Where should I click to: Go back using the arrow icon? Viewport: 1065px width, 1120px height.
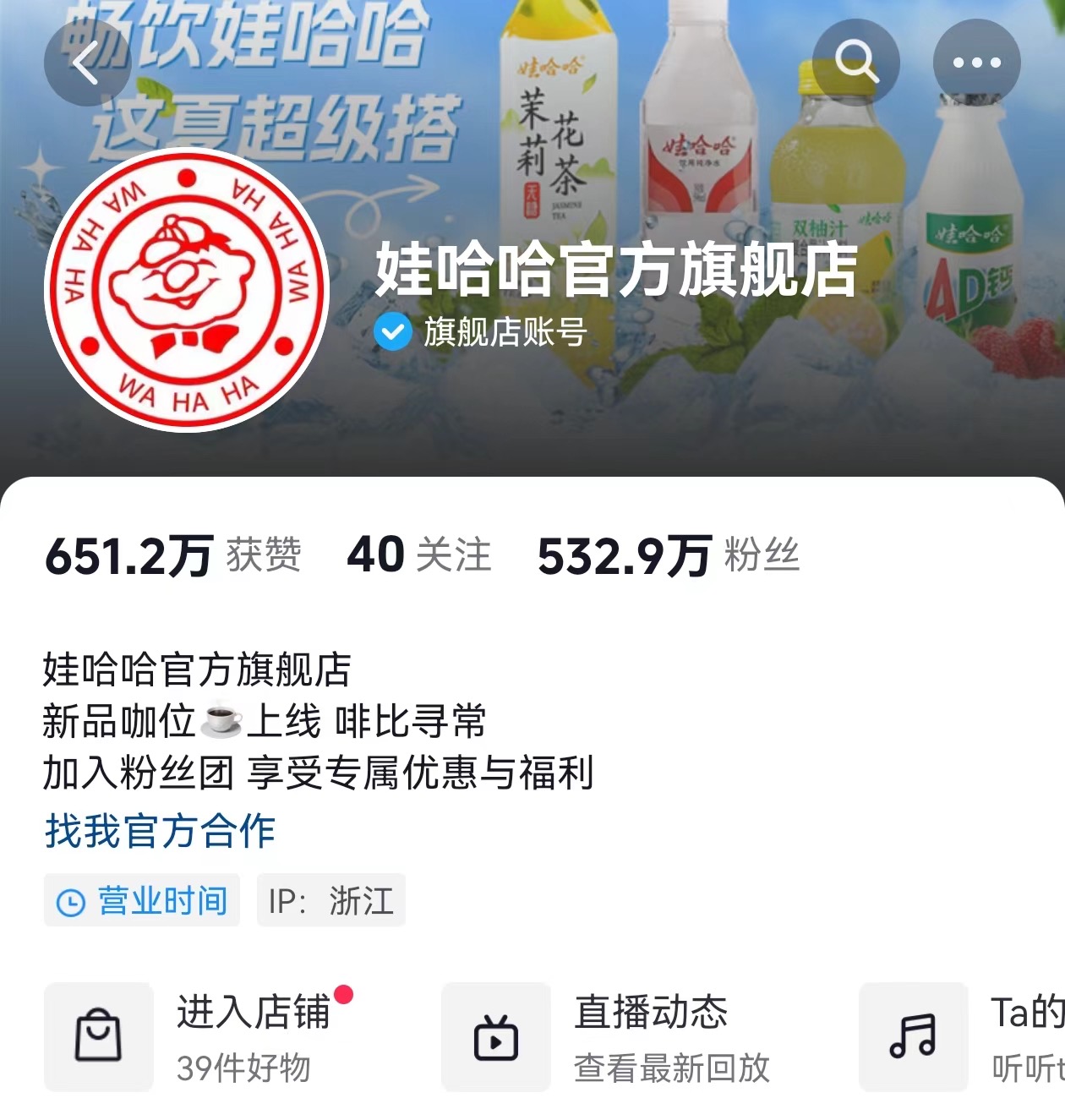pos(86,63)
